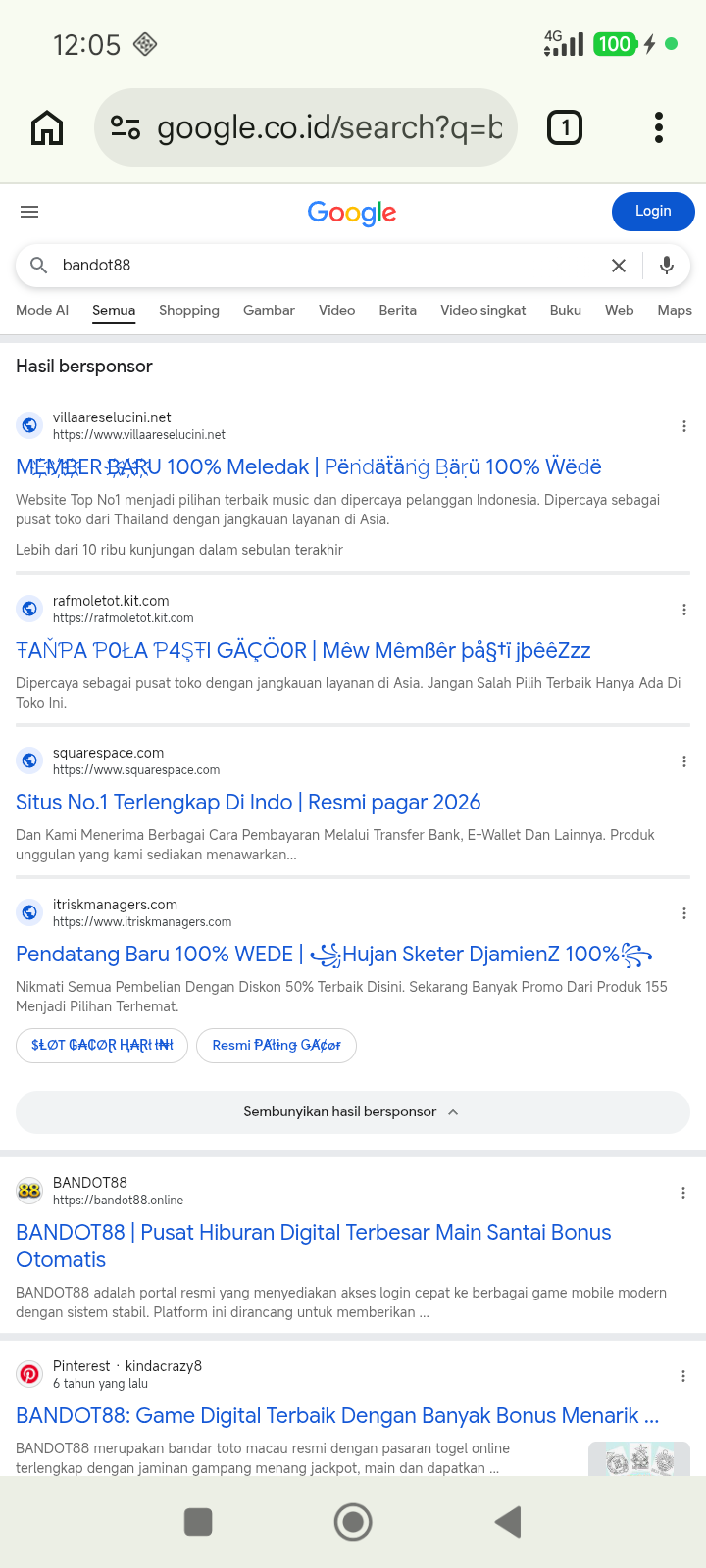Tap the Resmi PAling GAcor chip
This screenshot has height=1568, width=706.
pyautogui.click(x=277, y=1045)
